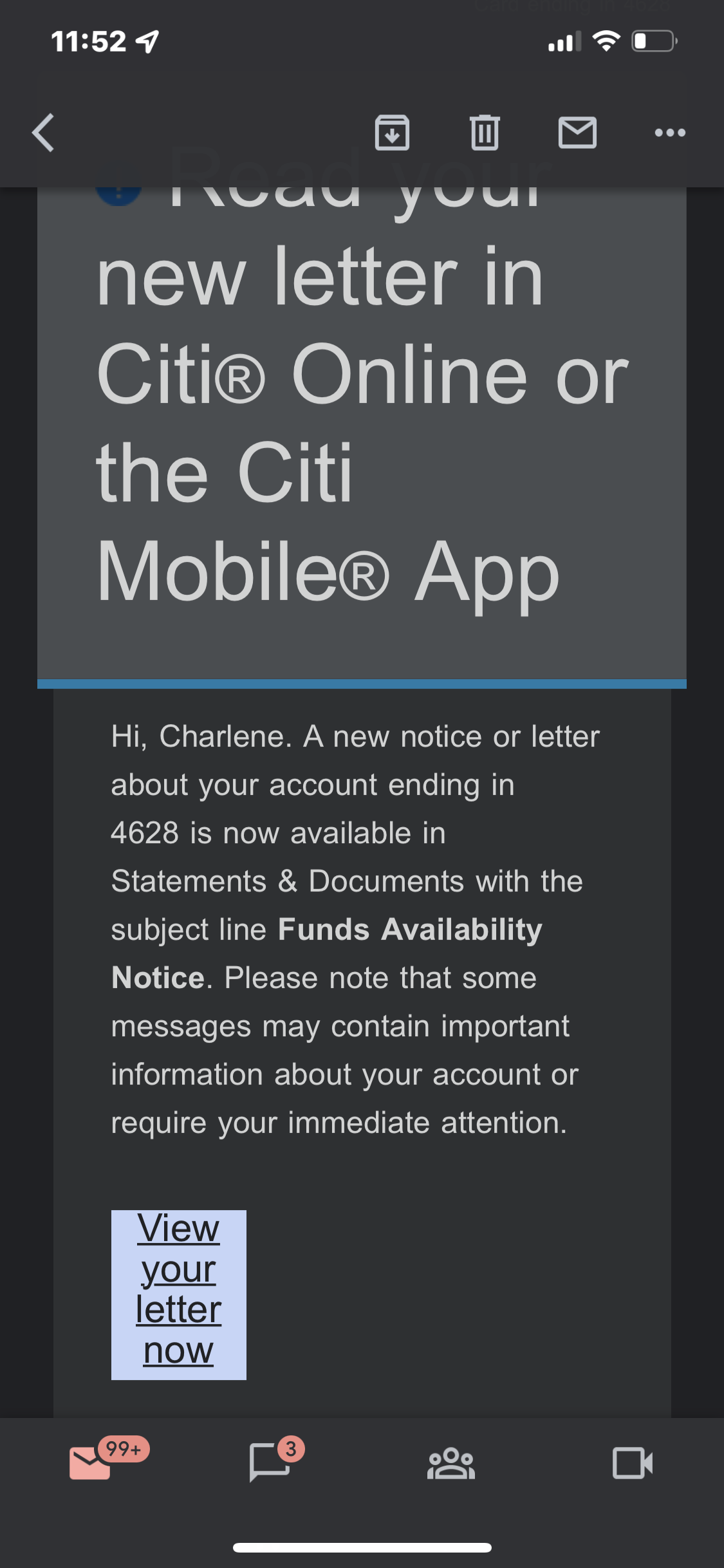Tap the View your letter now link
Image resolution: width=724 pixels, height=1568 pixels.
[x=178, y=1294]
